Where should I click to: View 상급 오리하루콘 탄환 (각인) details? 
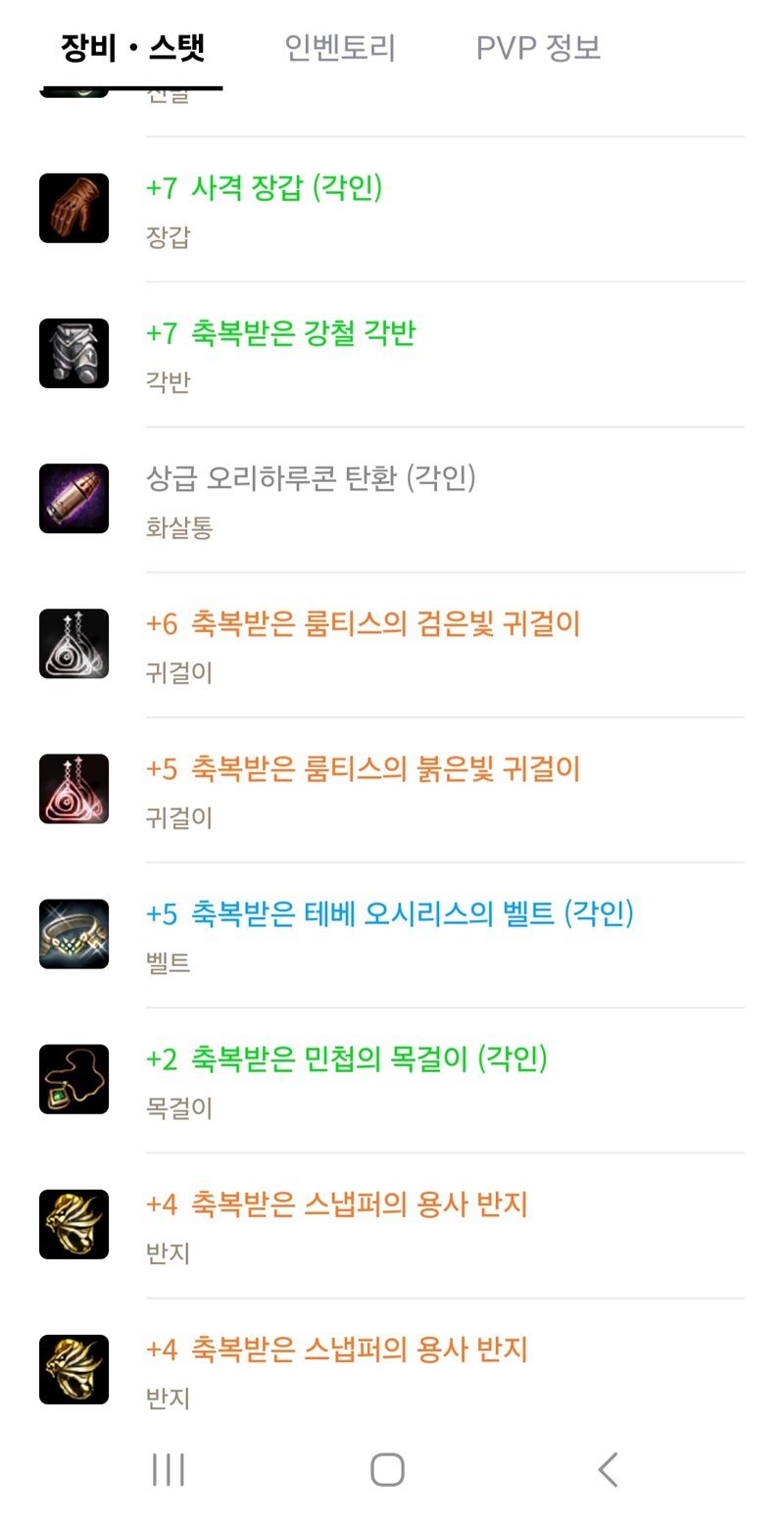click(311, 477)
